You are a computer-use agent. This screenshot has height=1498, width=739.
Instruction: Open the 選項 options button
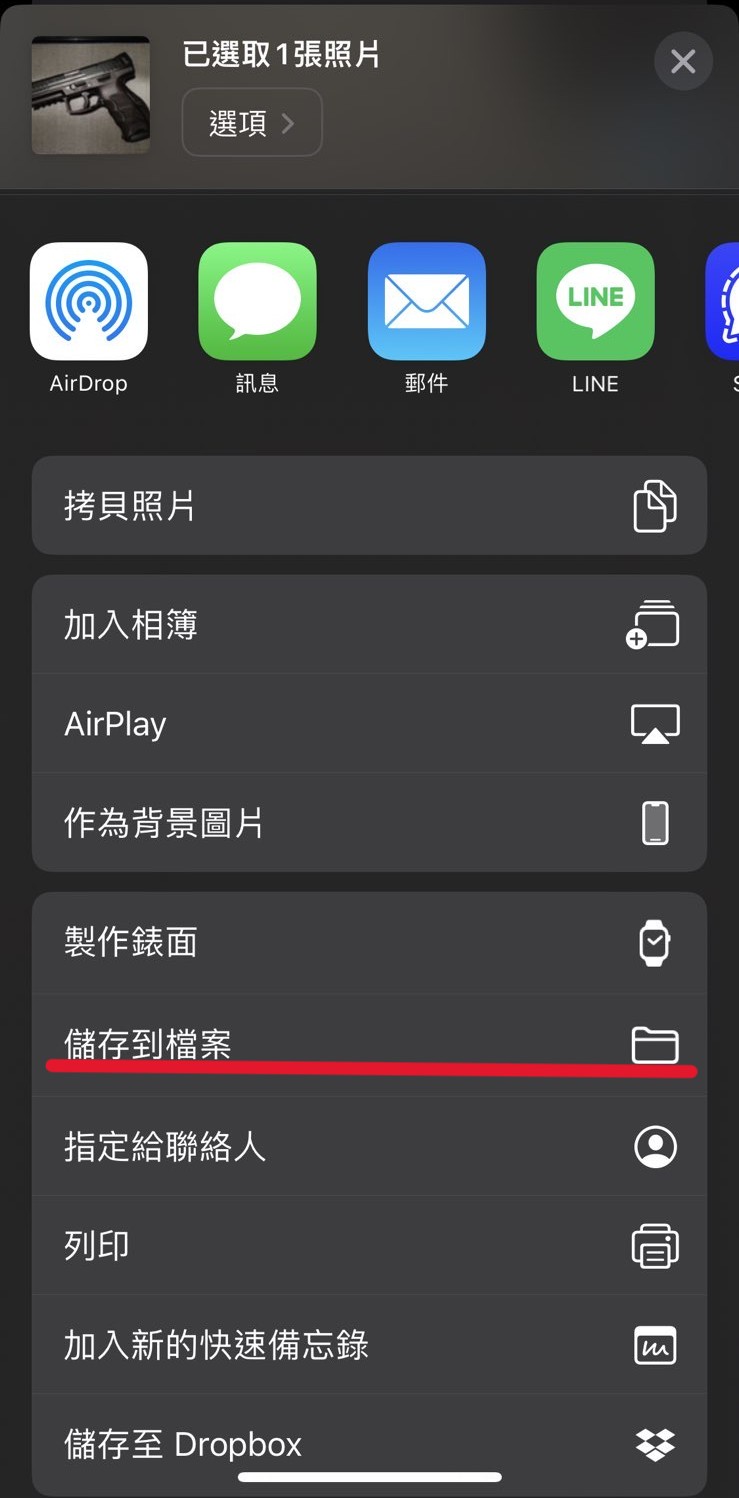click(x=252, y=123)
